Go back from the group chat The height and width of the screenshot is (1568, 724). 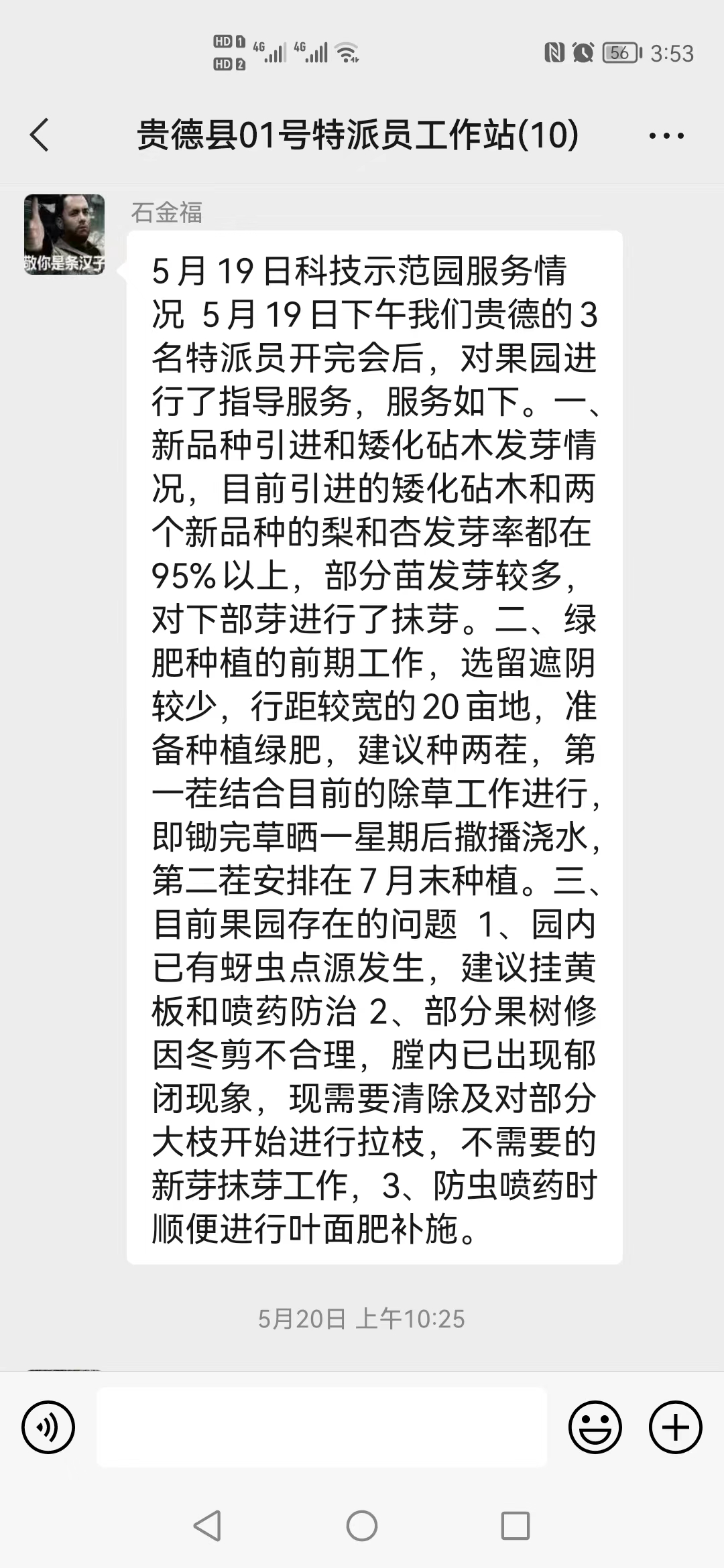pos(40,135)
